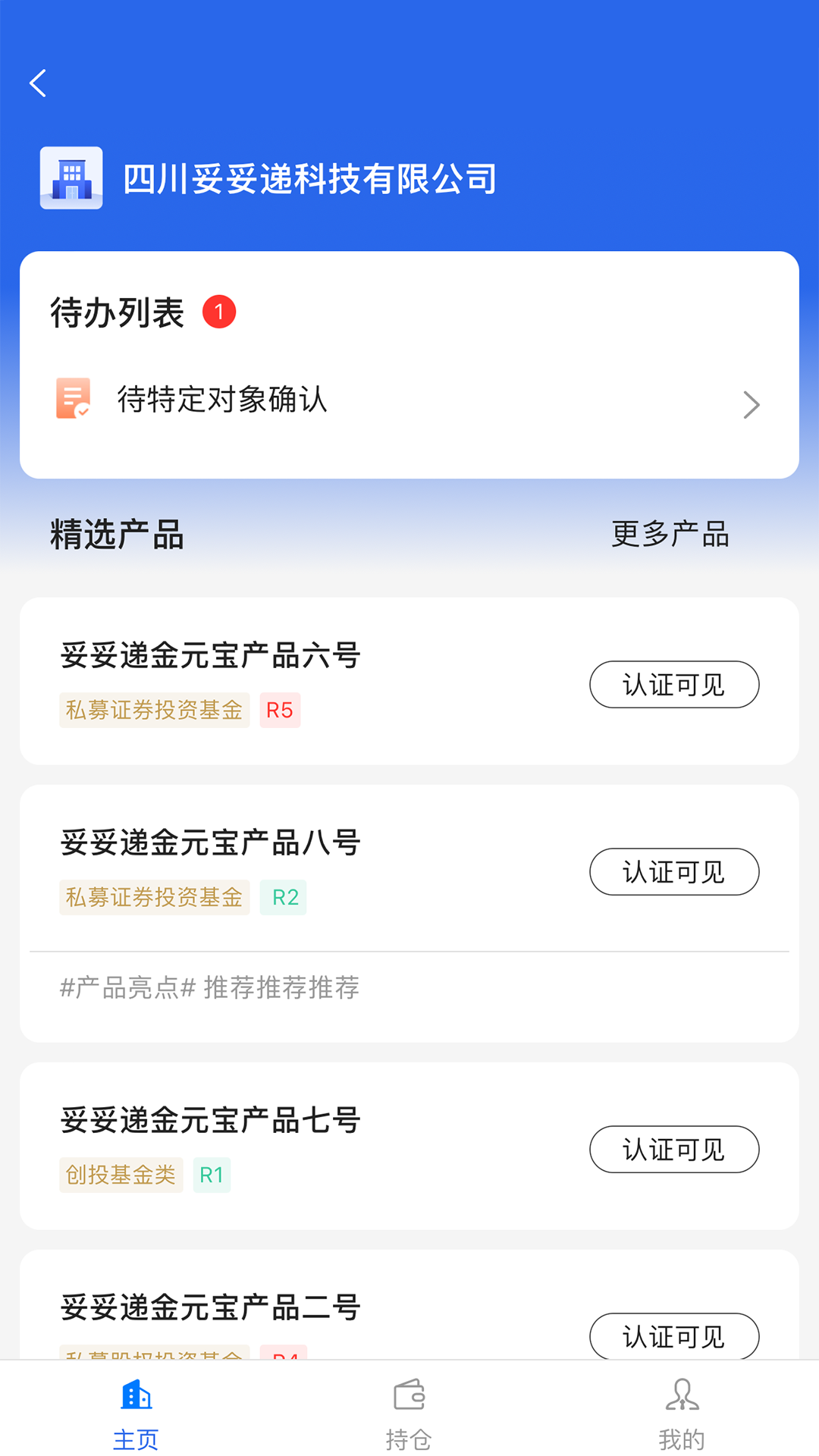Click the orange document icon beside 待特定对象确认
819x1456 pixels.
coord(73,402)
